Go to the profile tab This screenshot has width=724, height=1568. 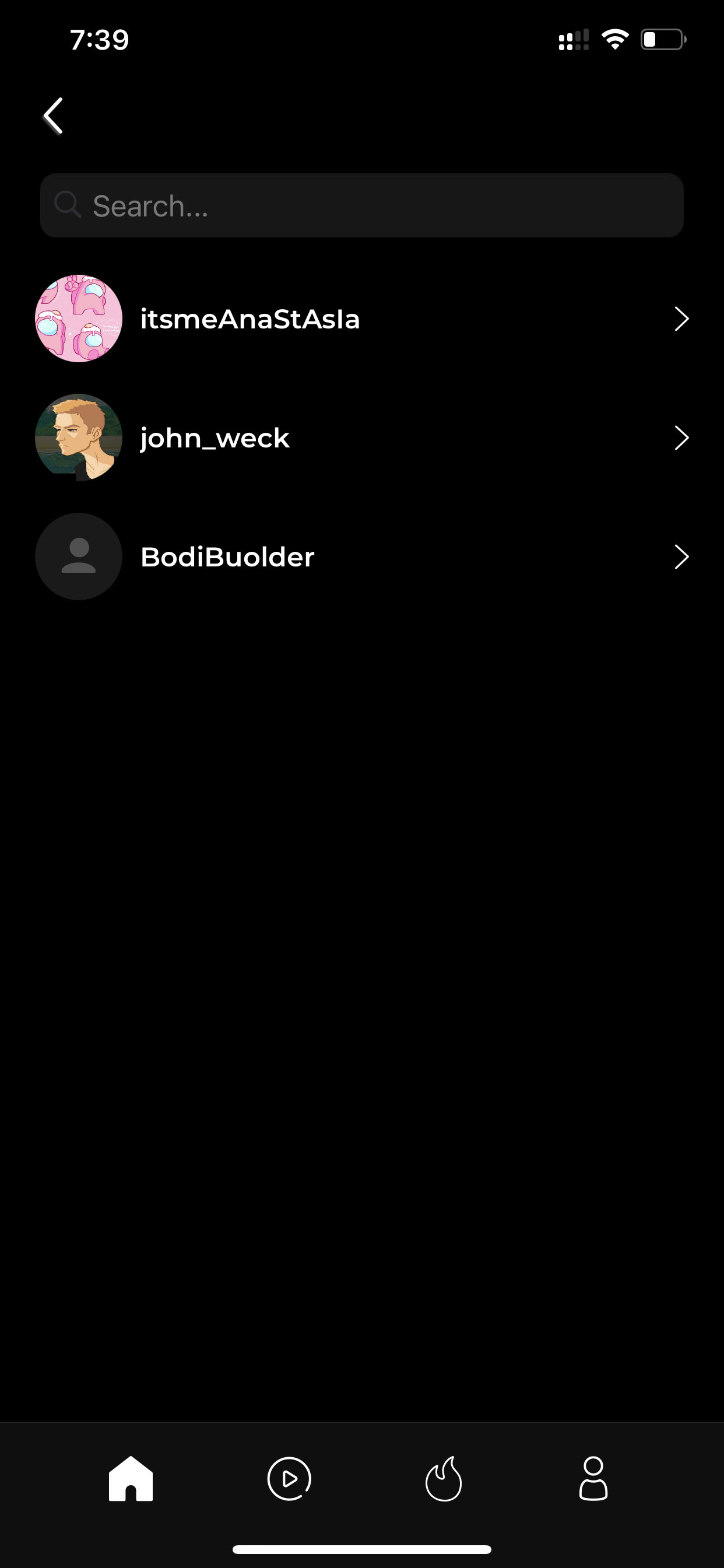click(x=593, y=1479)
